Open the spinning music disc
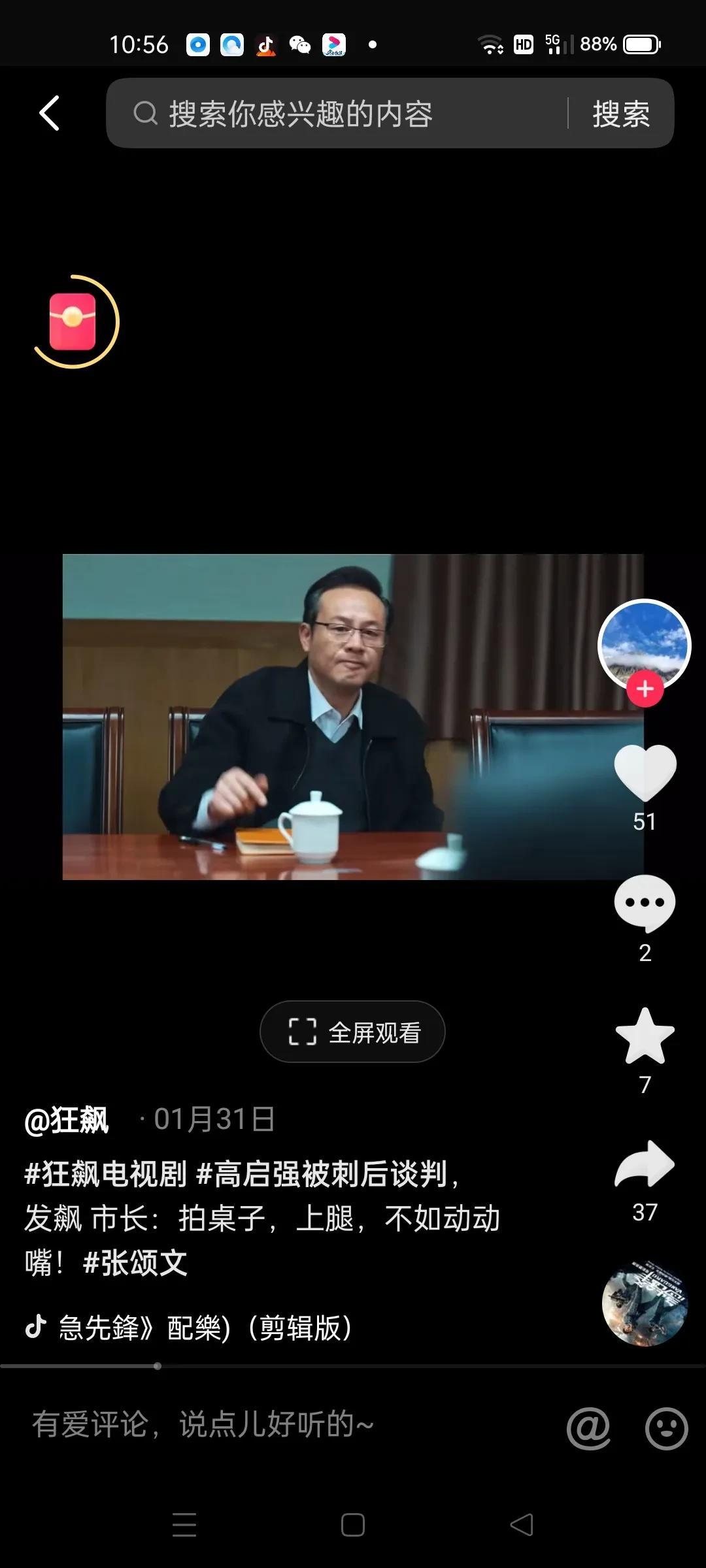Image resolution: width=706 pixels, height=1568 pixels. [x=644, y=1303]
